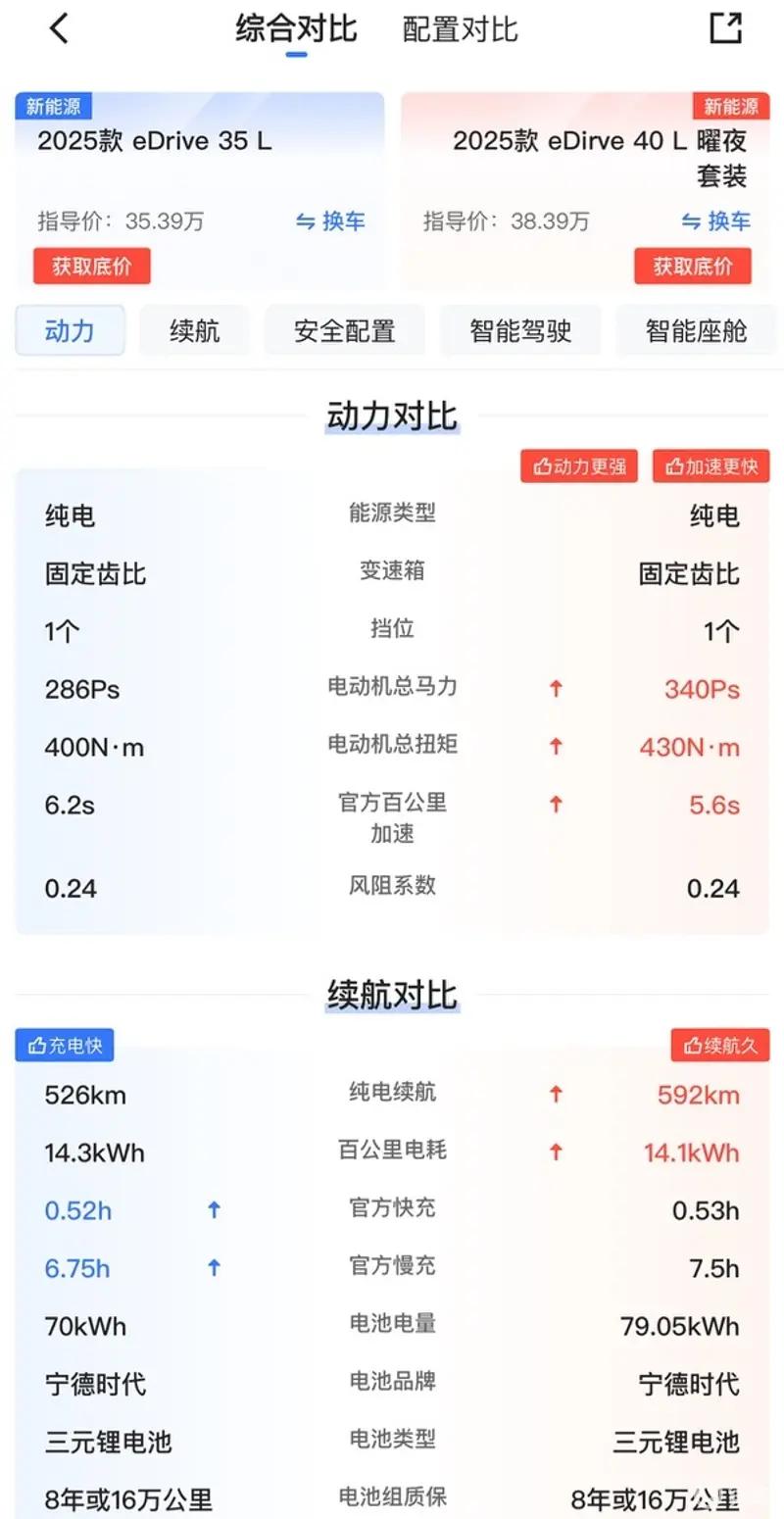Switch to the 配置对比 tab
Image resolution: width=784 pixels, height=1519 pixels.
[x=460, y=29]
